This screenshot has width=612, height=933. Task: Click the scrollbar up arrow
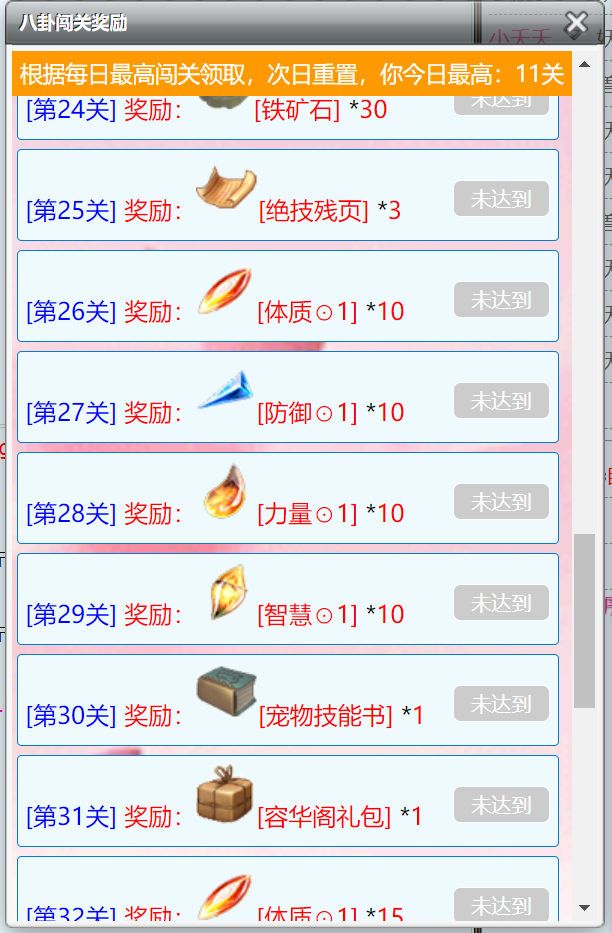585,64
